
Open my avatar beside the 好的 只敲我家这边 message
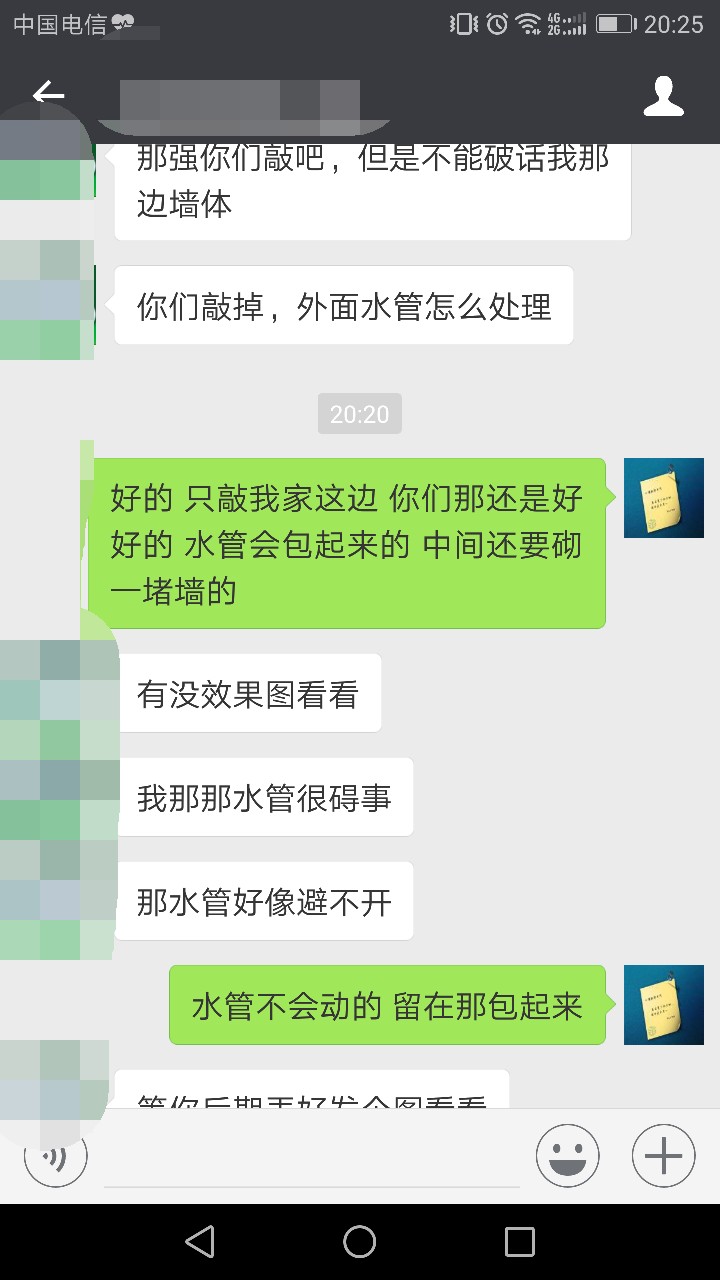click(x=663, y=498)
